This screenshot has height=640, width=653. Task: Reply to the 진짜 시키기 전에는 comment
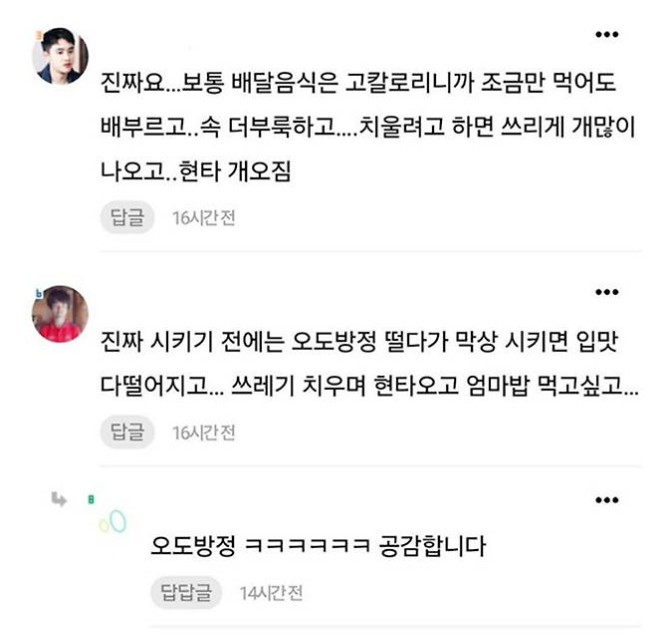point(128,432)
